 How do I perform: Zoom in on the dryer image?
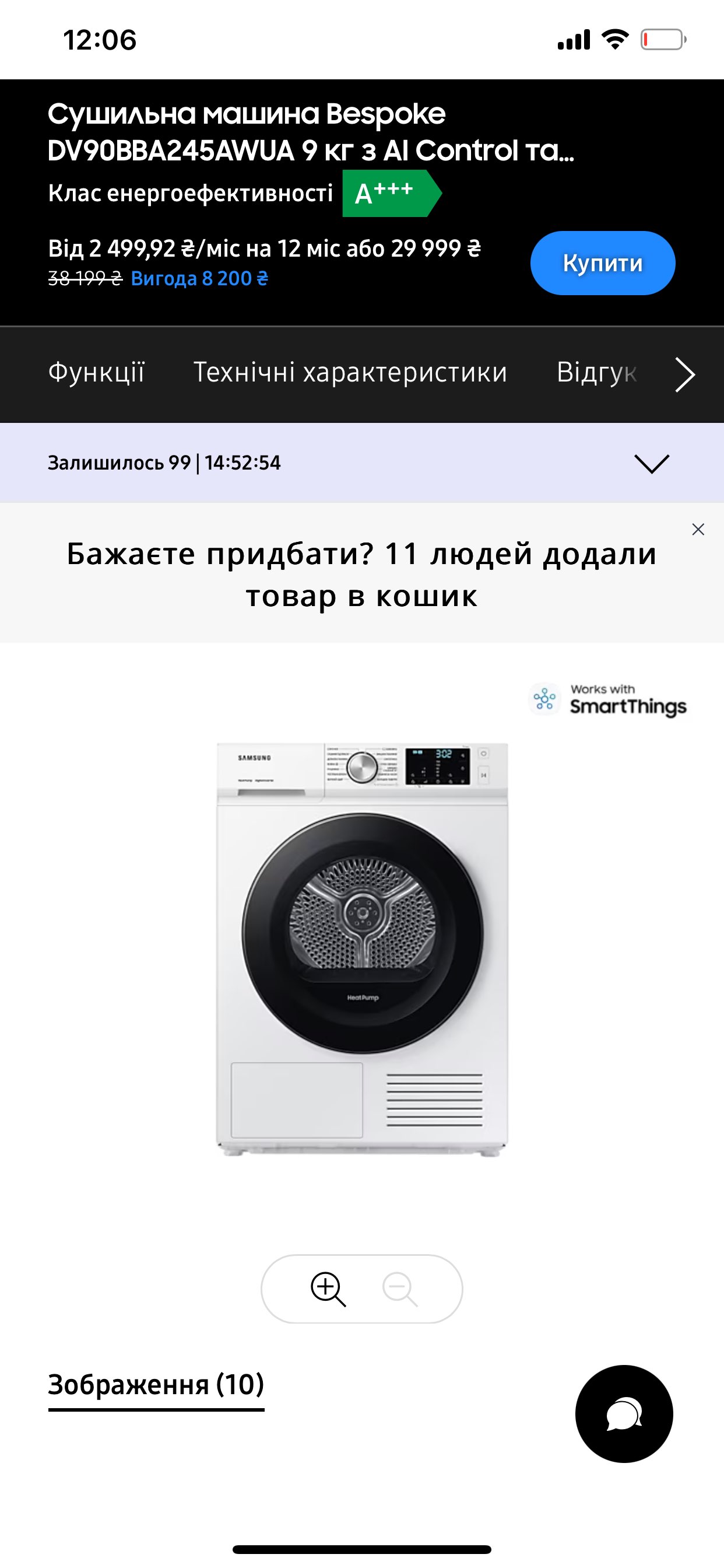point(328,1289)
